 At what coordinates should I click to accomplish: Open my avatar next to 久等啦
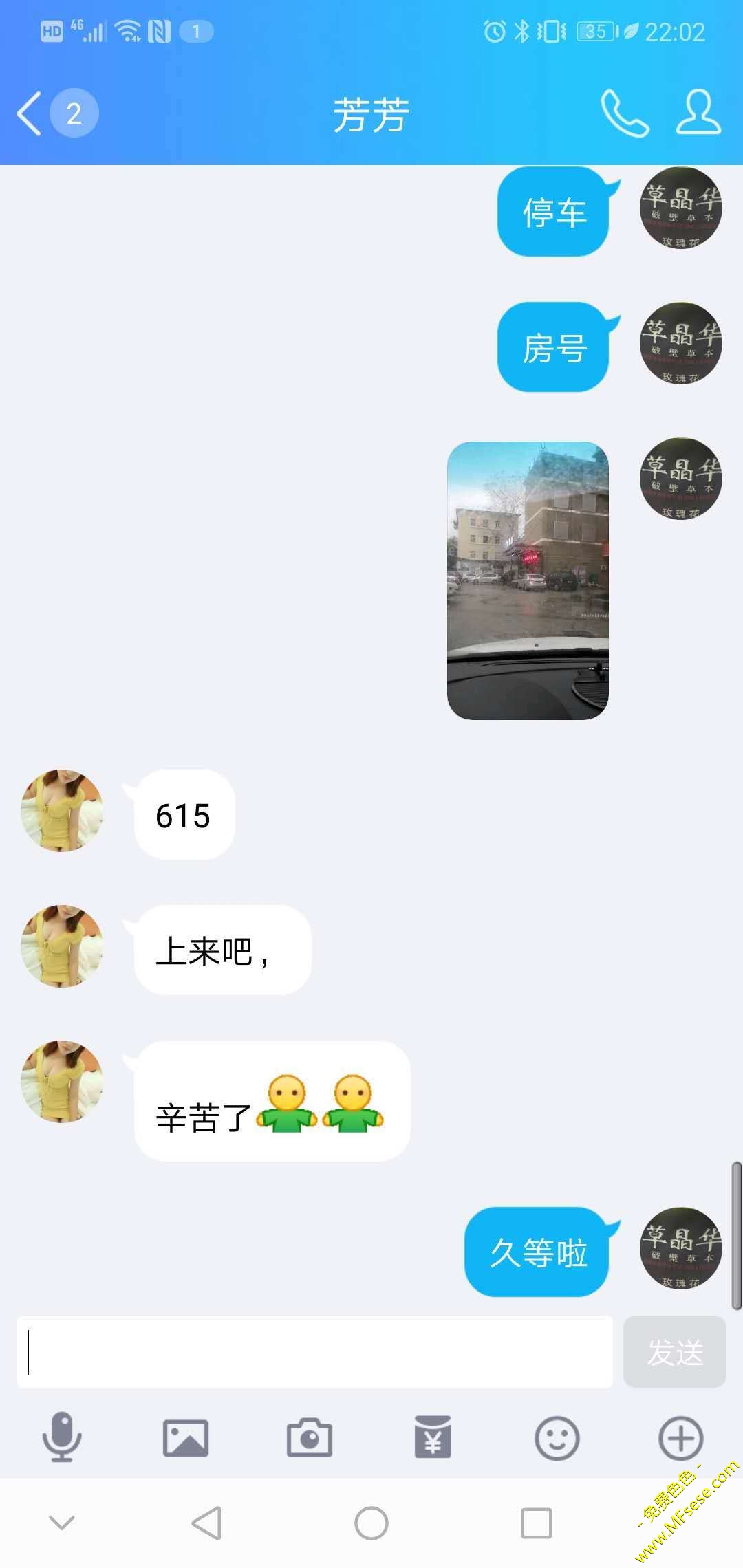pyautogui.click(x=680, y=1248)
